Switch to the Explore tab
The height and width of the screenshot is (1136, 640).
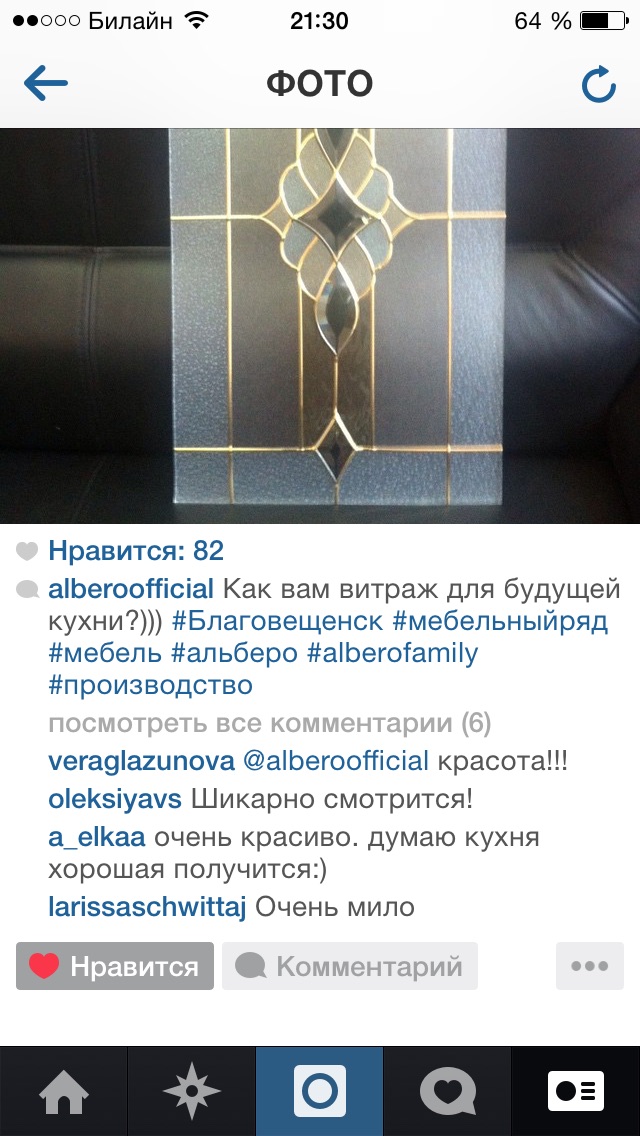[x=192, y=1091]
